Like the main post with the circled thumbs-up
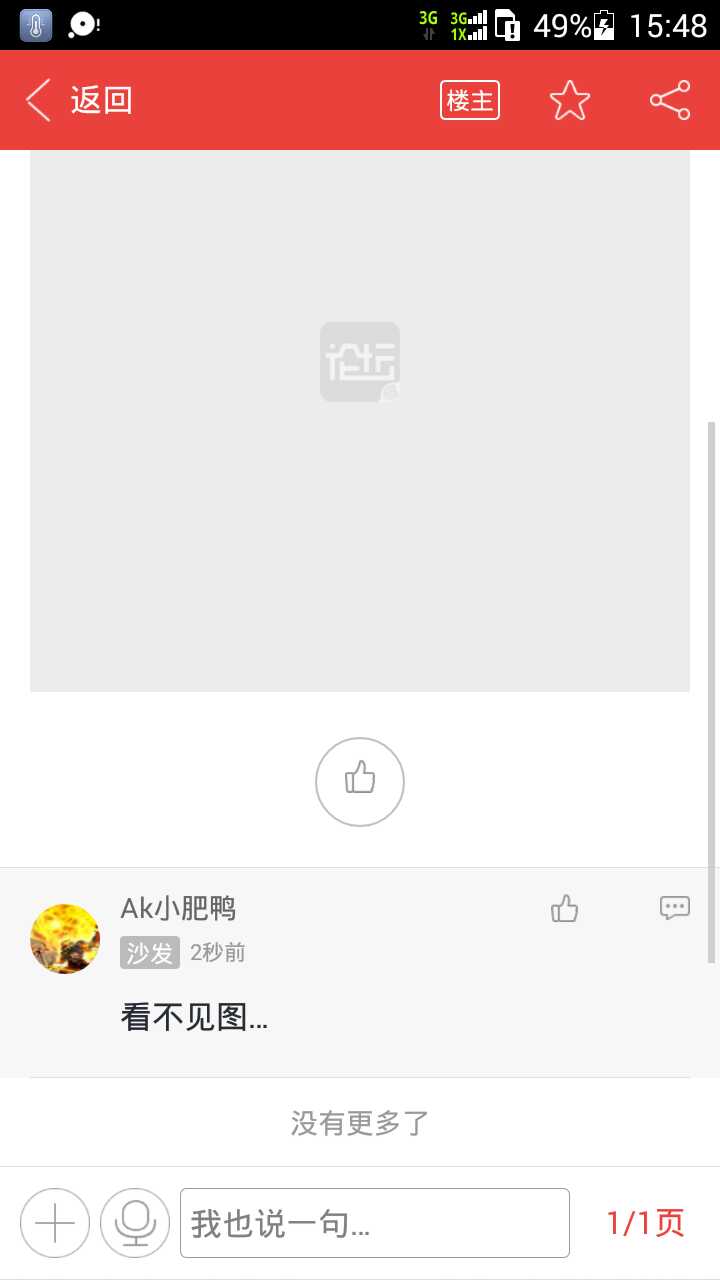Viewport: 720px width, 1280px height. 360,782
